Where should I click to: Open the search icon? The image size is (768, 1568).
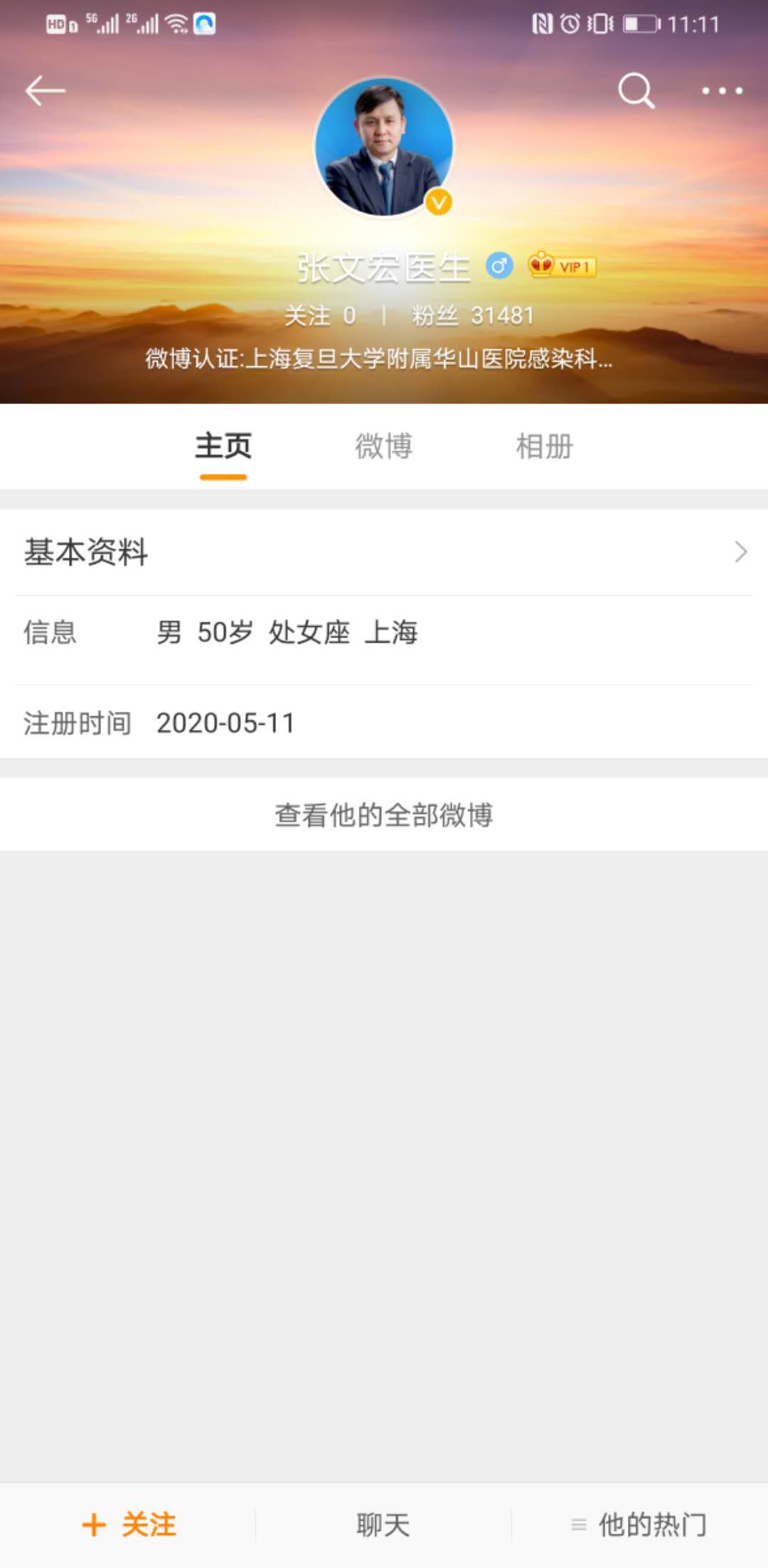point(635,90)
